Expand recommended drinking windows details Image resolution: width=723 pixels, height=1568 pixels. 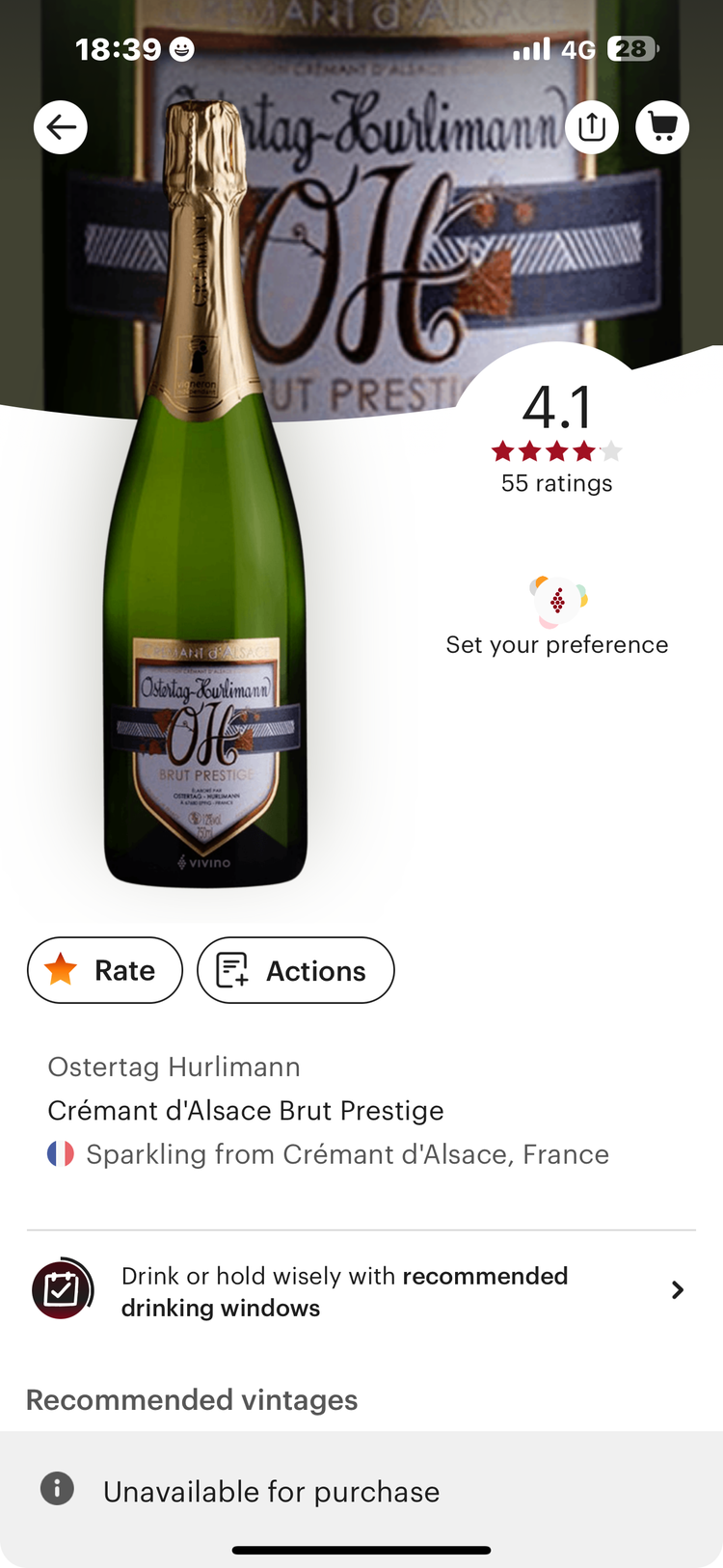click(x=678, y=1288)
